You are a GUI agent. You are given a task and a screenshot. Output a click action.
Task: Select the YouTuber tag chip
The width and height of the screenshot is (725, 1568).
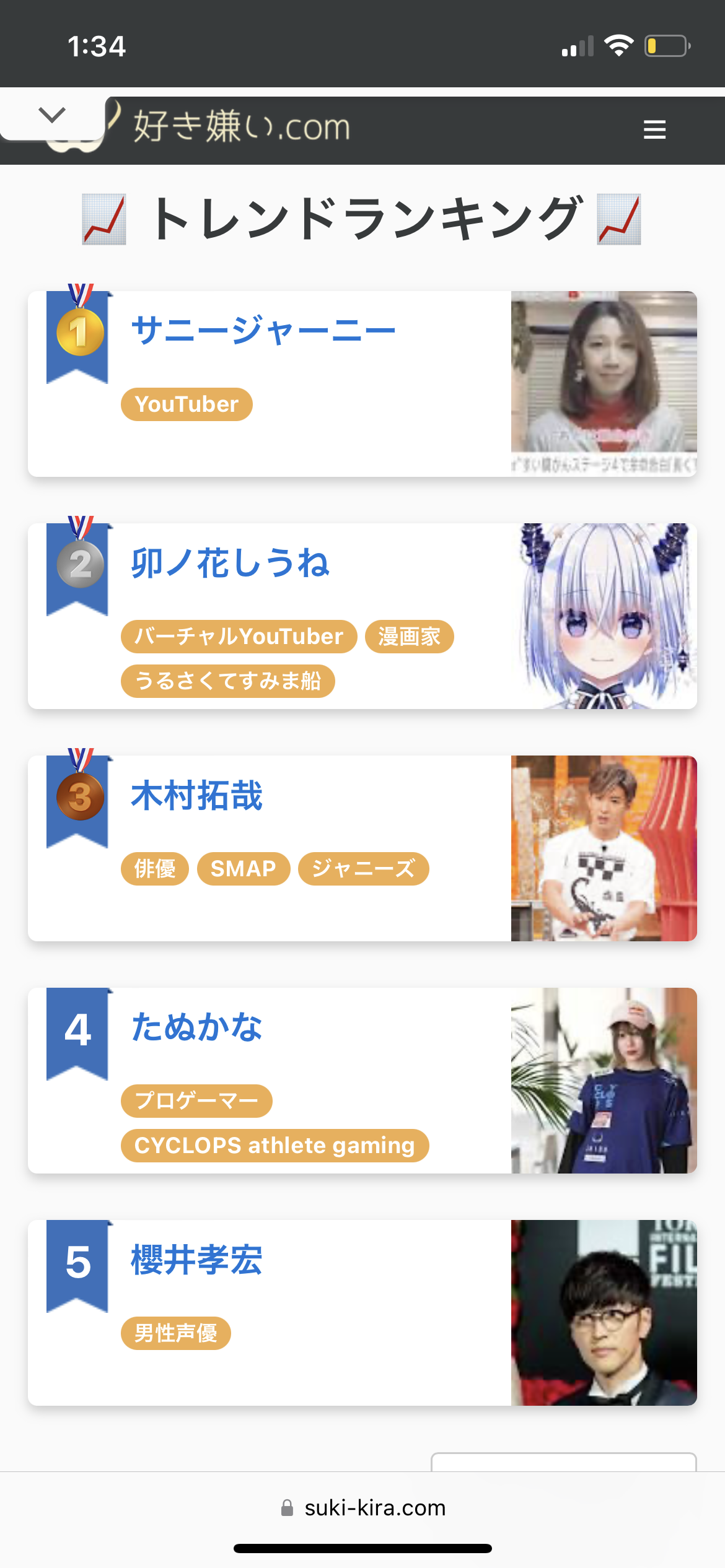187,404
